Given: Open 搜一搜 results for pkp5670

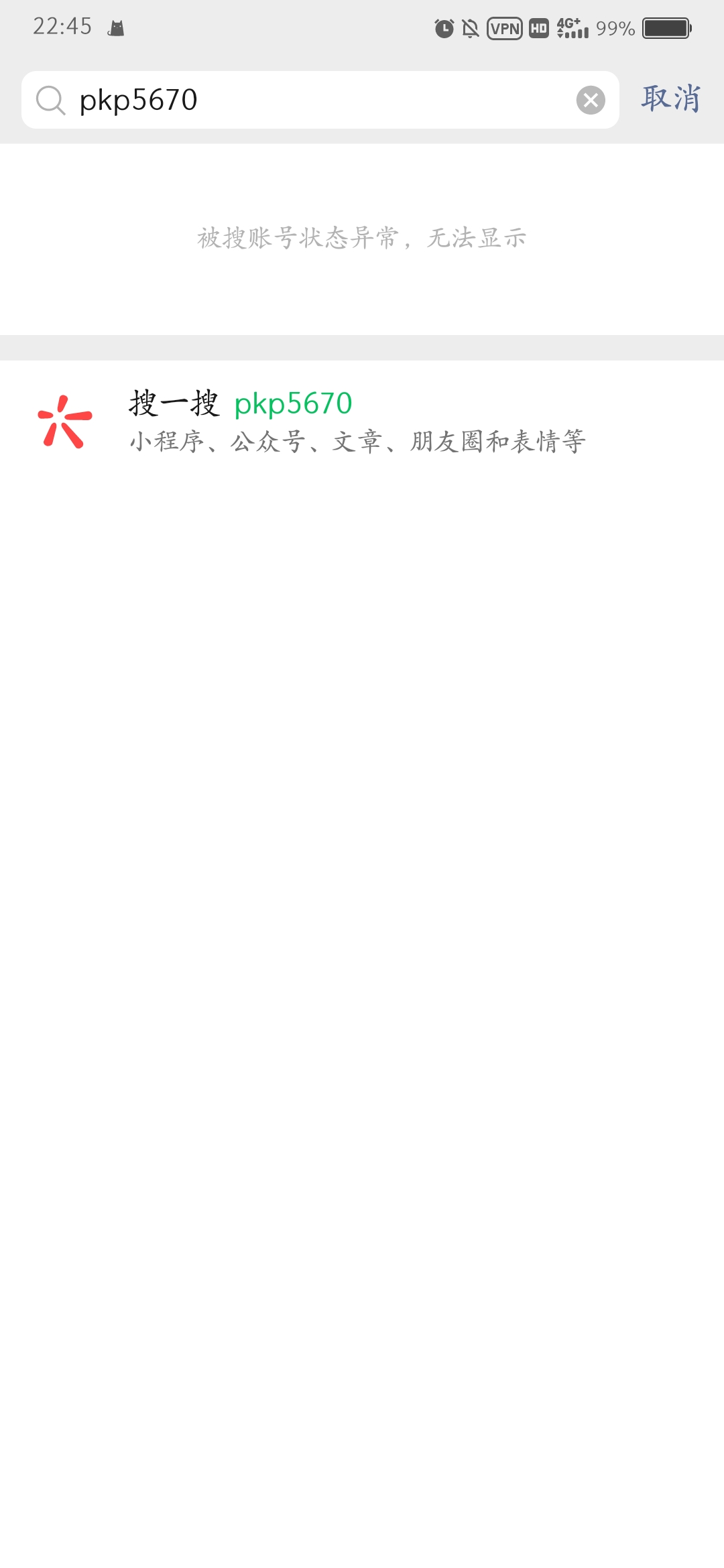Looking at the screenshot, I should point(355,421).
